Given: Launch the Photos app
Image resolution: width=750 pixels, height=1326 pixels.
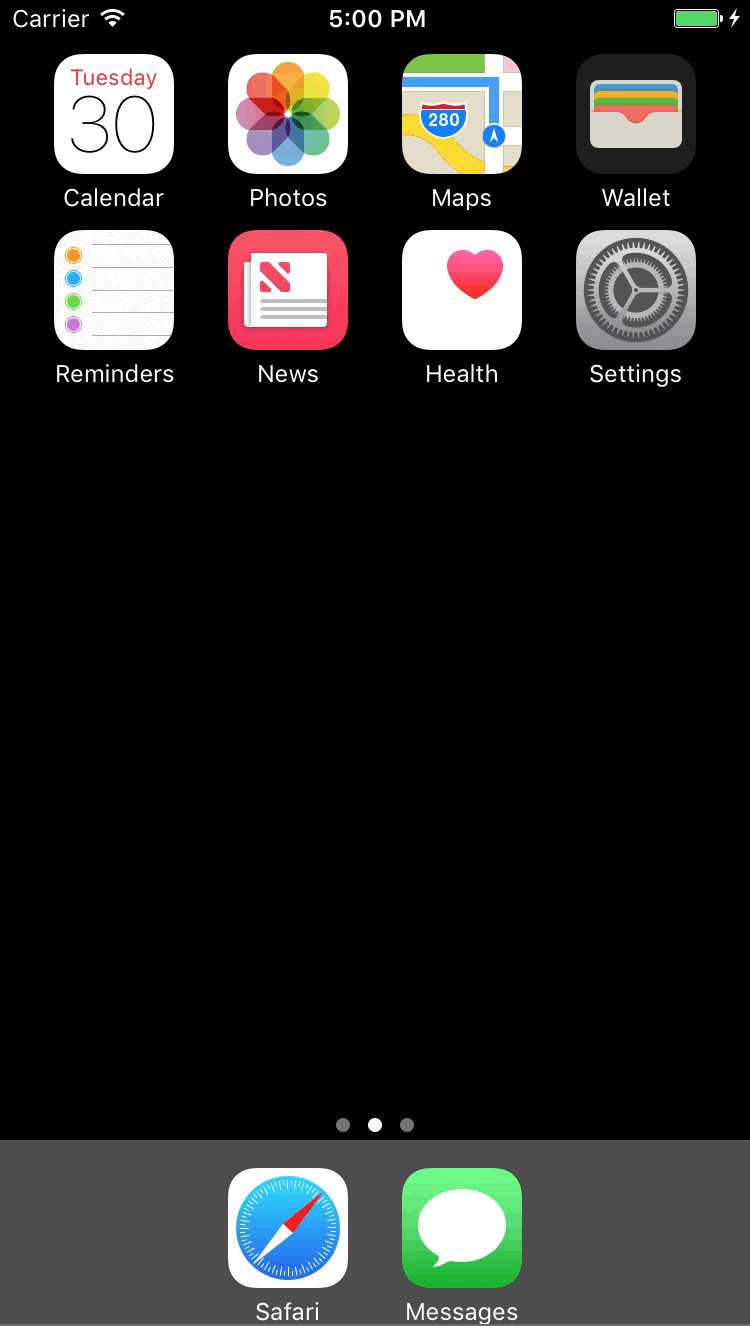Looking at the screenshot, I should coord(288,114).
